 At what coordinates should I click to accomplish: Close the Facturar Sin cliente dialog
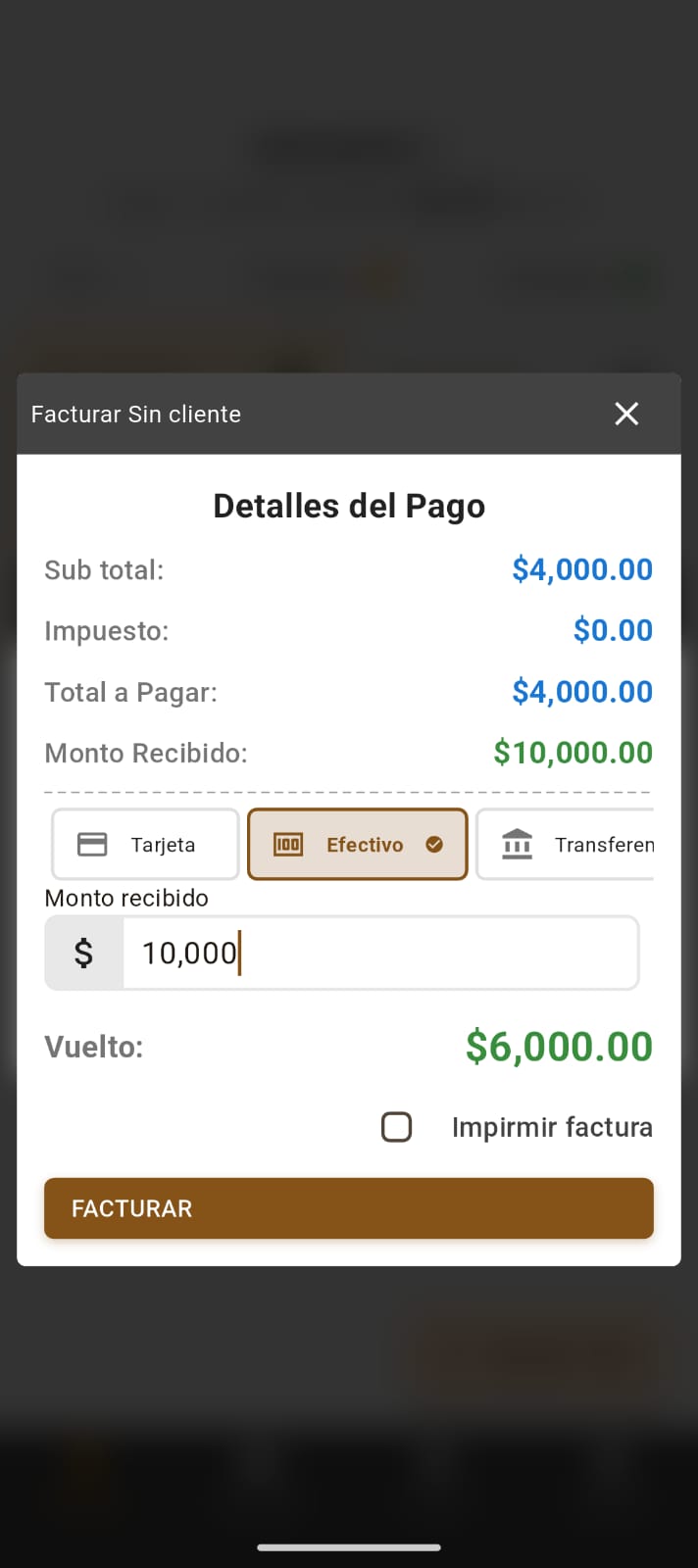coord(626,414)
